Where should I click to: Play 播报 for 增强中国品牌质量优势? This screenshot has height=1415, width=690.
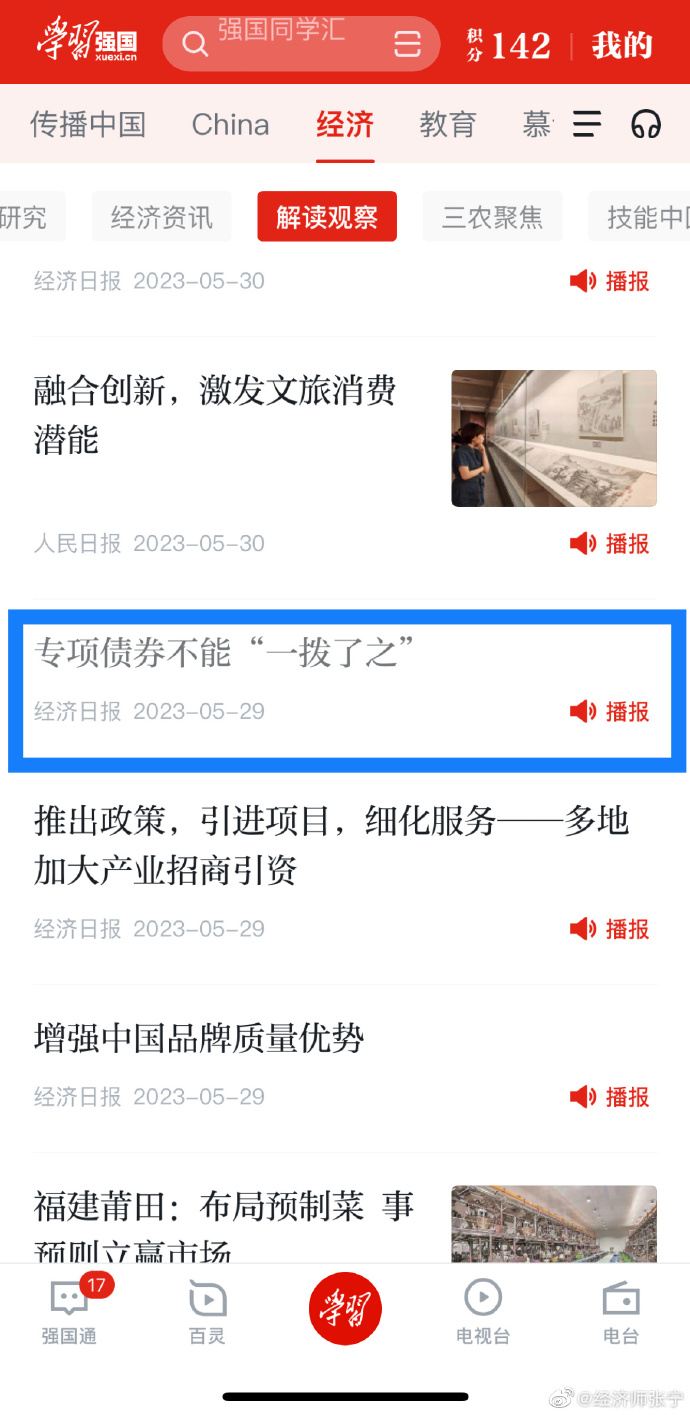[x=610, y=1097]
